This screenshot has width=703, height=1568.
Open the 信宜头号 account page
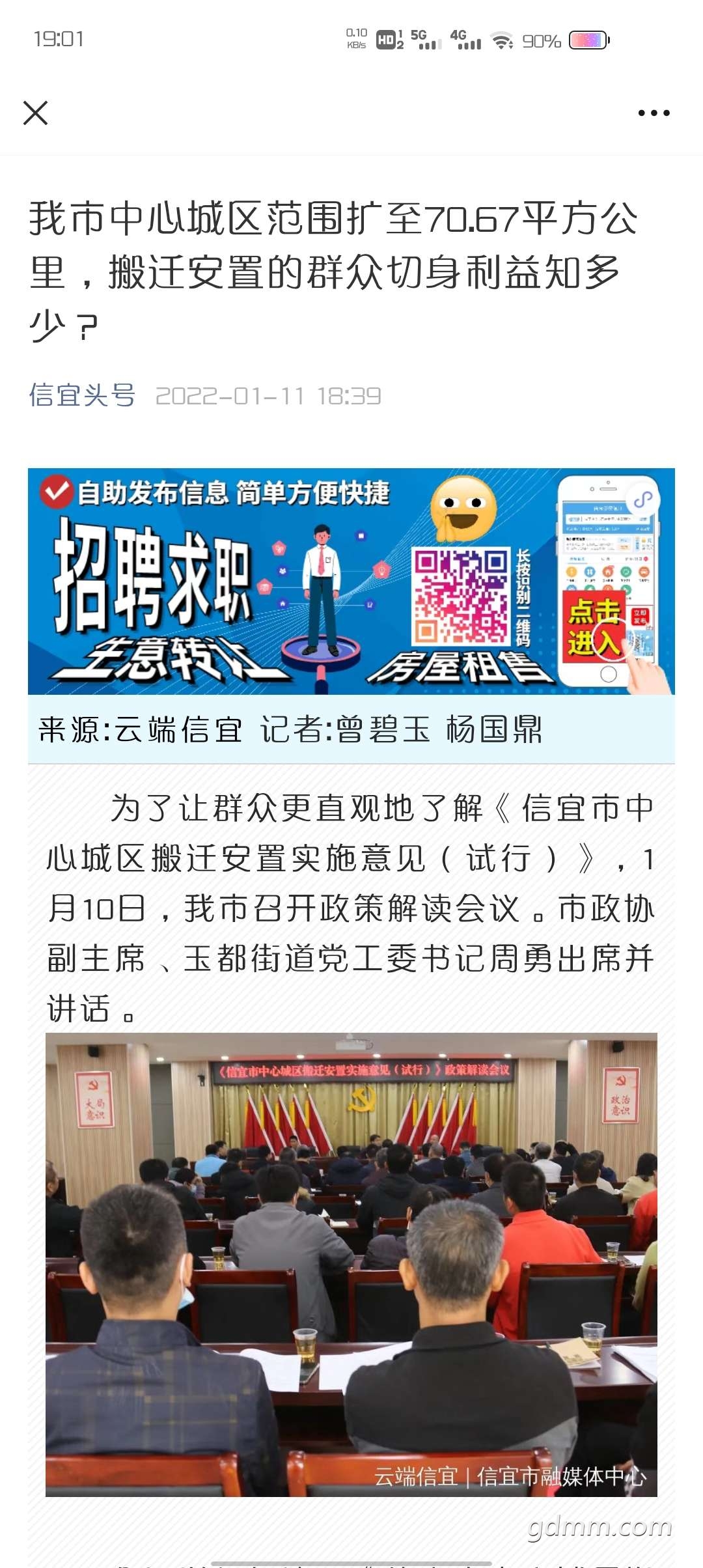[82, 395]
